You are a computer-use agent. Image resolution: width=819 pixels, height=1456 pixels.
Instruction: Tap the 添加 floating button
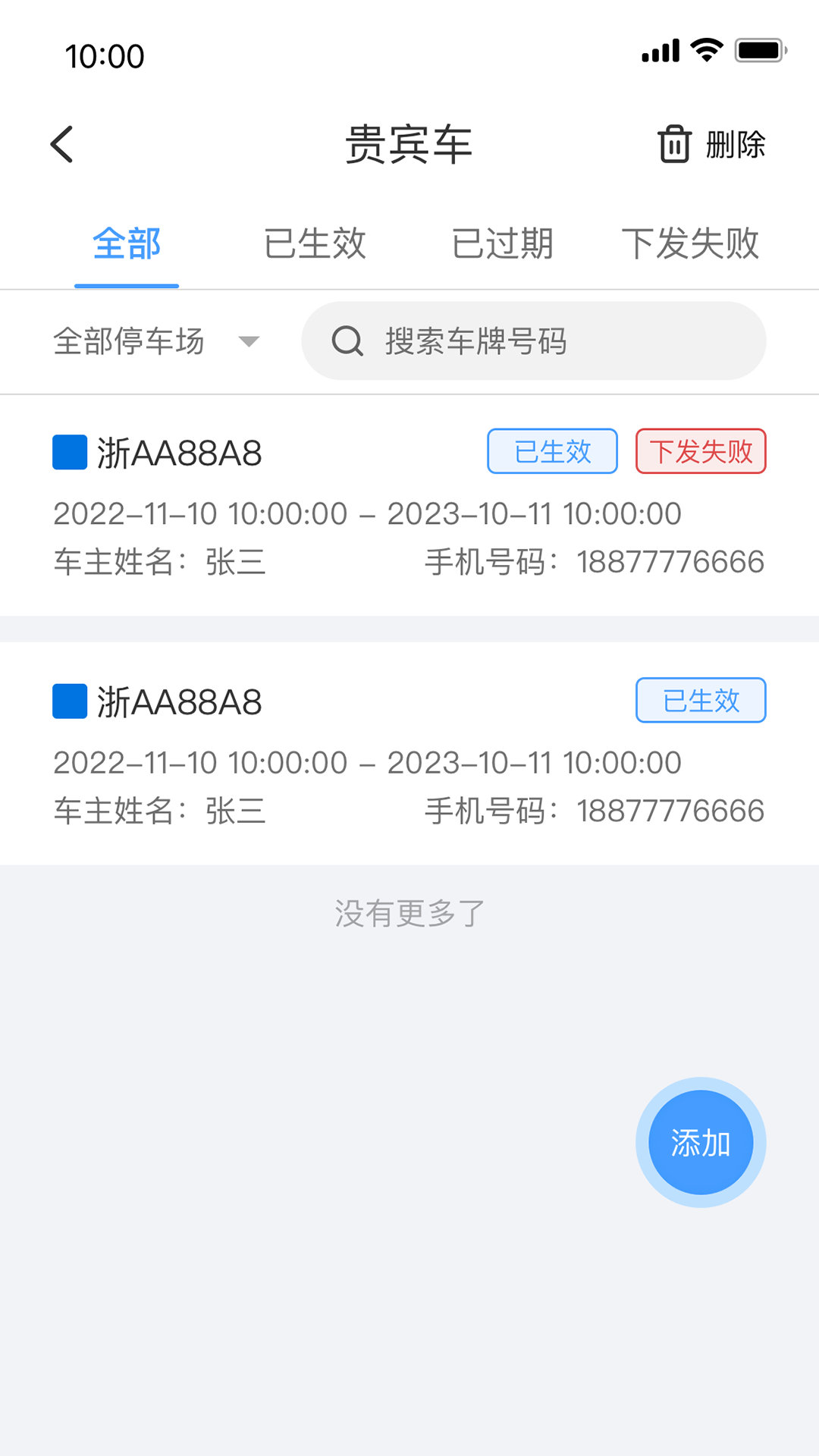click(700, 1141)
